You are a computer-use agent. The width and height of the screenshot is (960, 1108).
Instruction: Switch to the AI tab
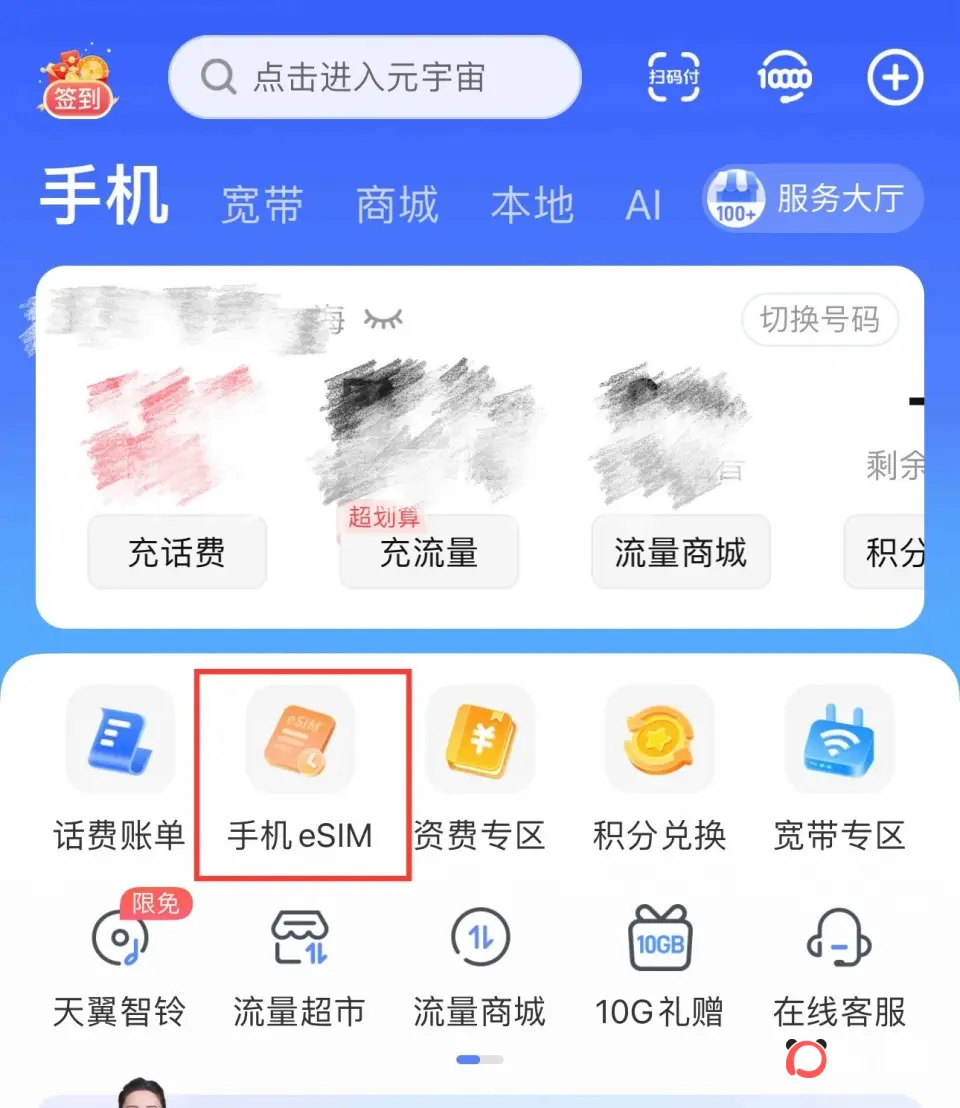[644, 203]
